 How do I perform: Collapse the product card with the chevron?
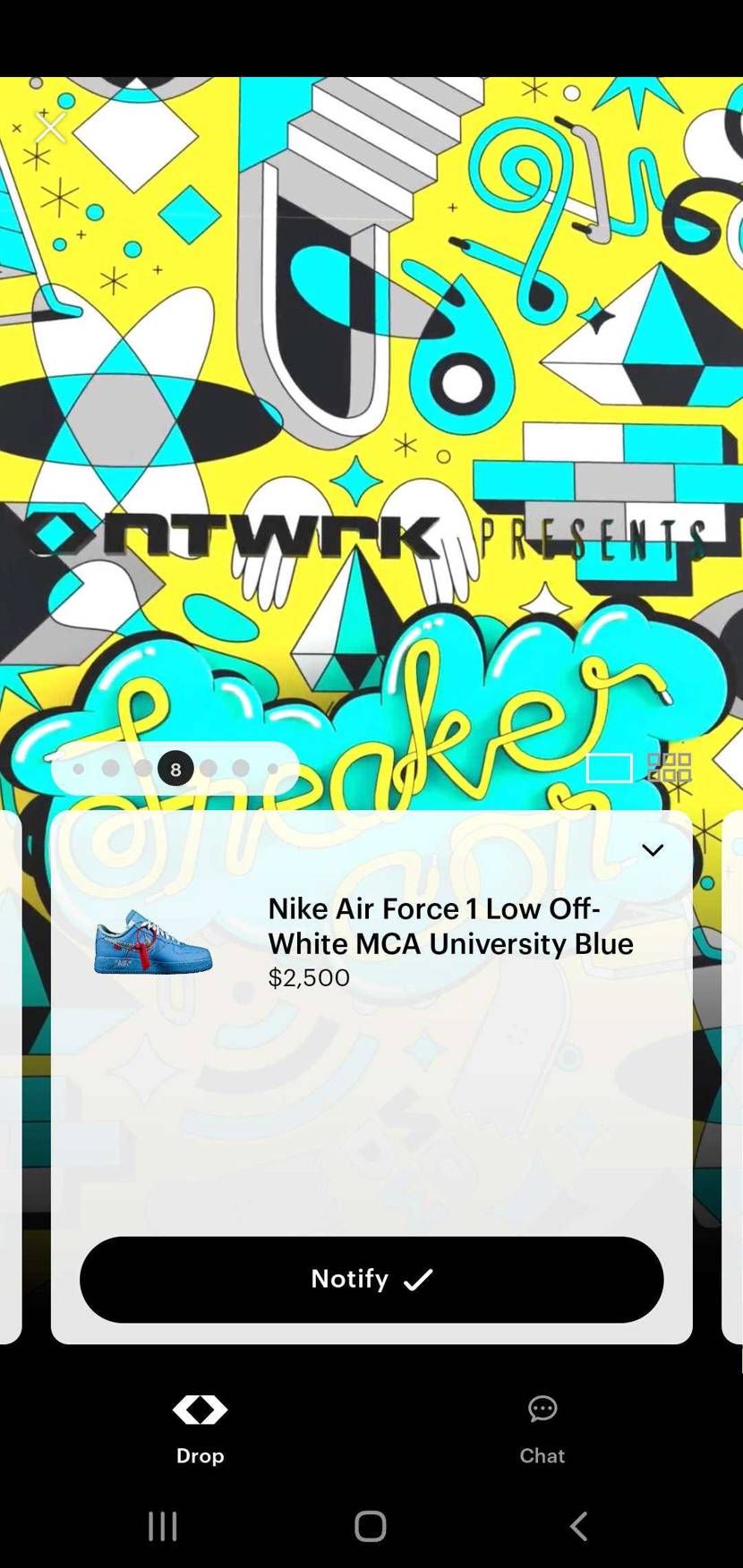click(x=653, y=850)
